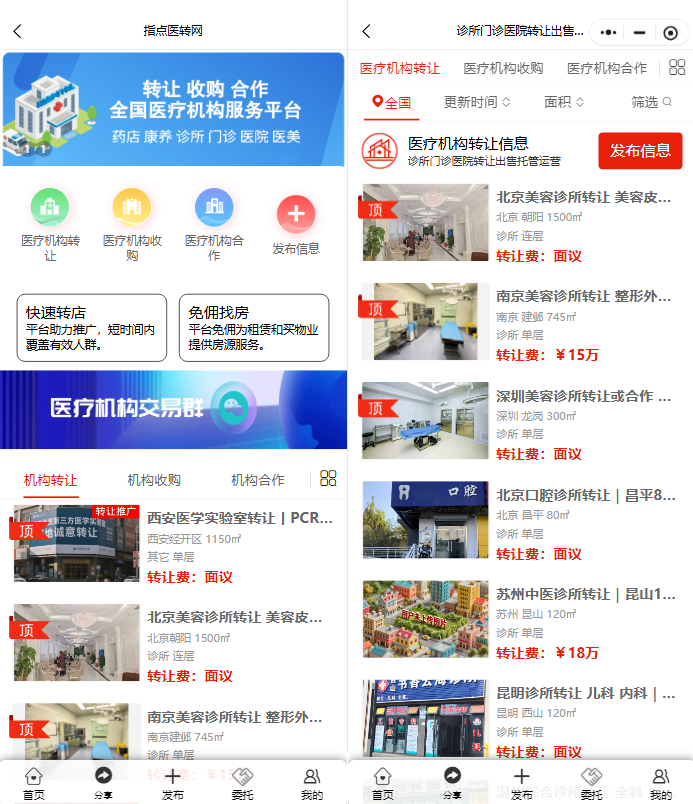
Task: Open the 快速转店 service card
Action: 92,328
